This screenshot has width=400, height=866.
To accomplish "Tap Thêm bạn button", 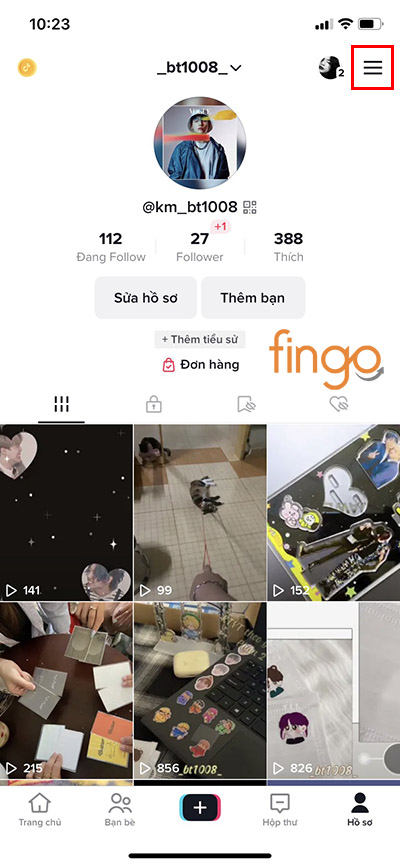I will 253,298.
